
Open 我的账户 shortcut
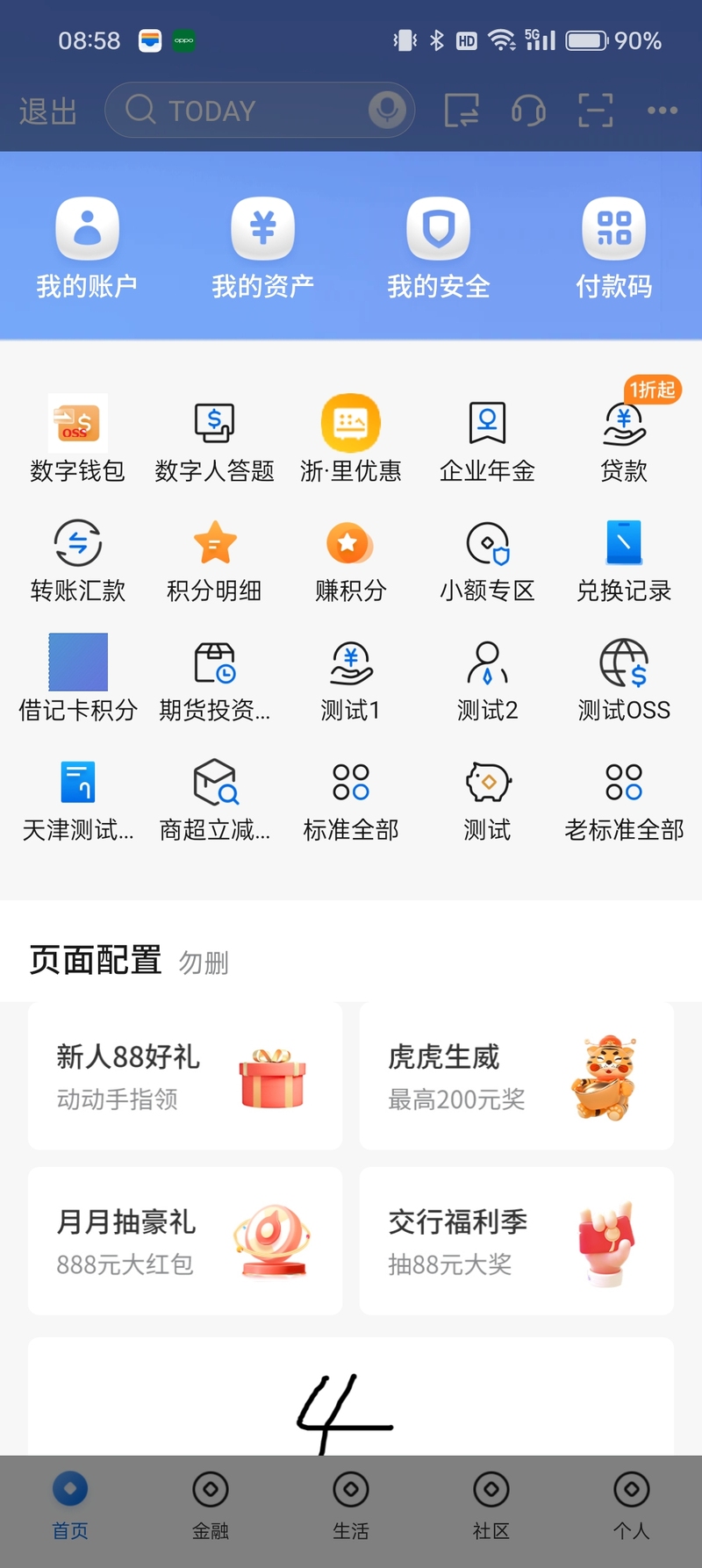pos(87,247)
